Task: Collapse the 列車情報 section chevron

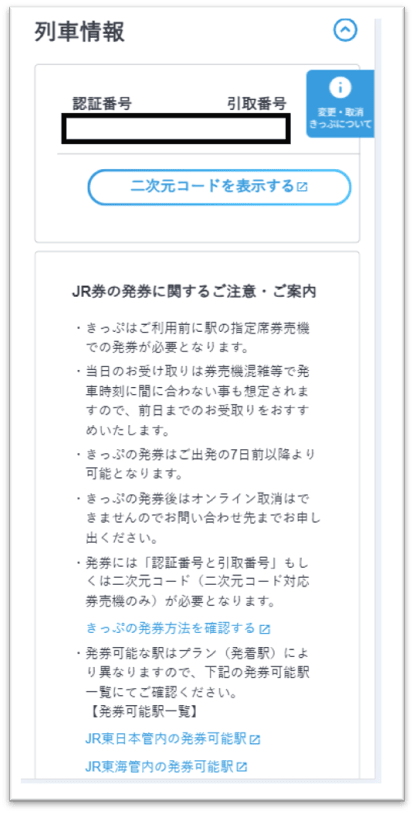Action: (346, 32)
